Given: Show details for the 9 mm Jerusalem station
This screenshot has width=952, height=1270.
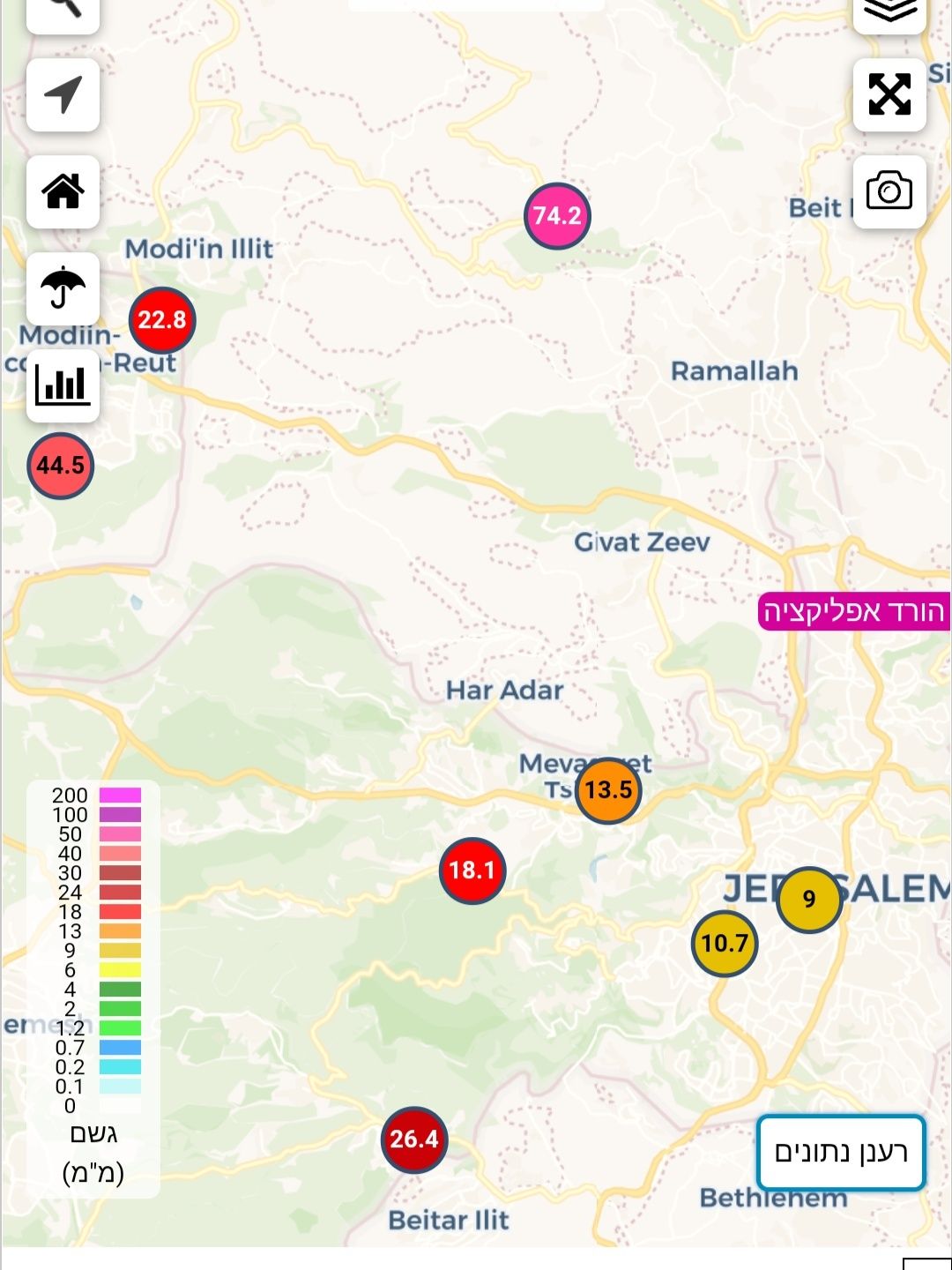Looking at the screenshot, I should 809,900.
